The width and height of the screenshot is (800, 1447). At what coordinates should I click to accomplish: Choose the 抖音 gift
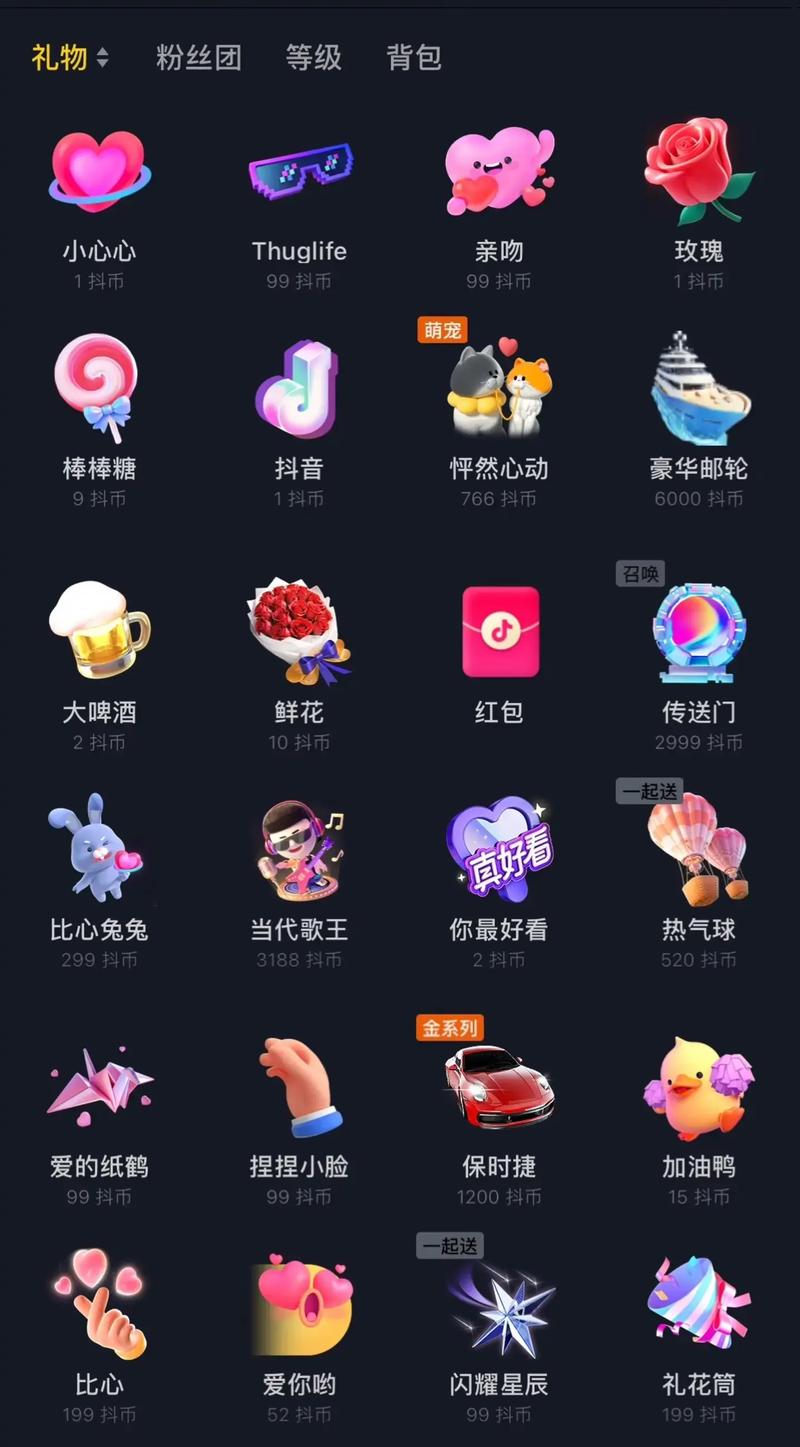pos(299,410)
